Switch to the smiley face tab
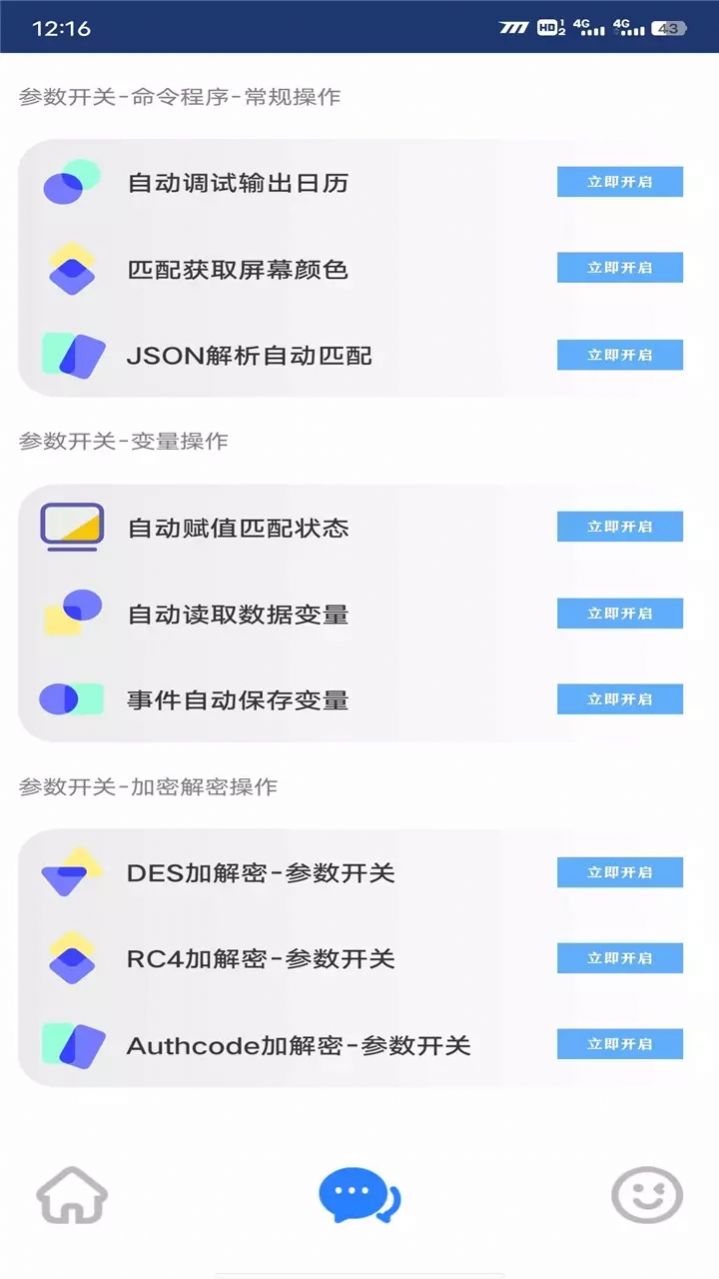Screen dimensions: 719x1279 (646, 1195)
